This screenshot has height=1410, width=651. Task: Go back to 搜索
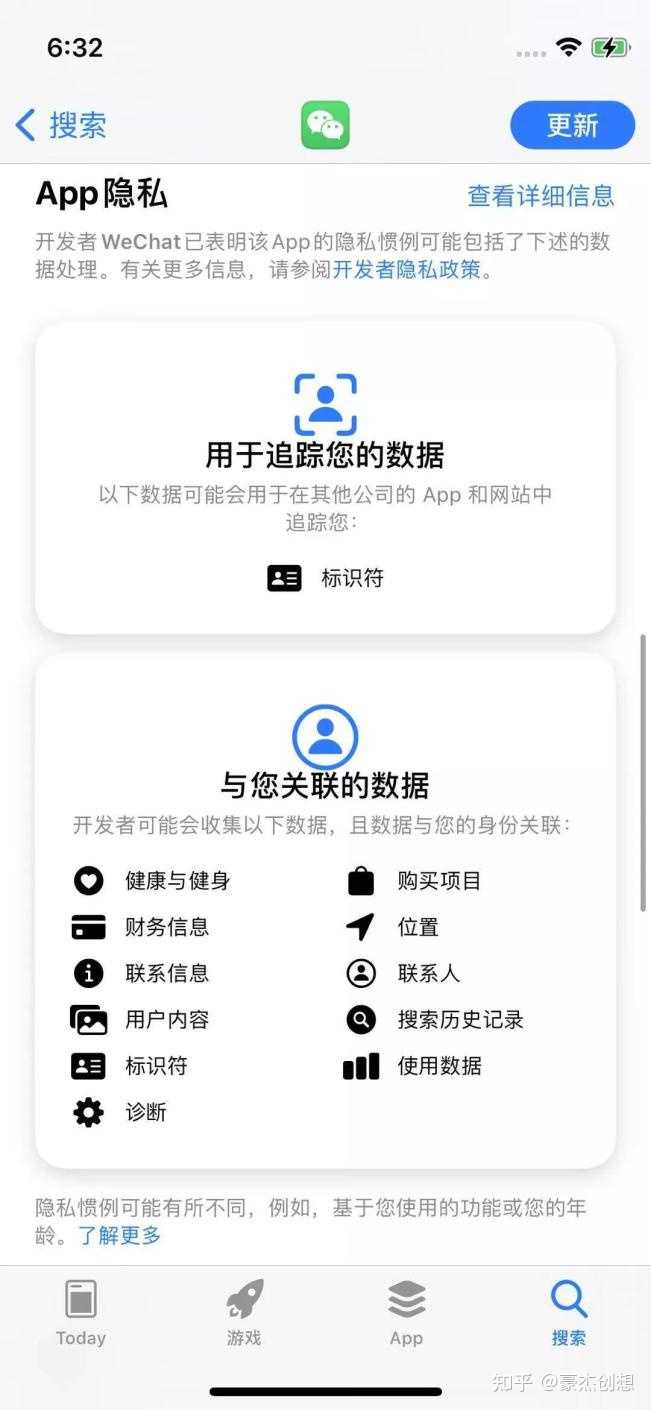click(x=61, y=125)
